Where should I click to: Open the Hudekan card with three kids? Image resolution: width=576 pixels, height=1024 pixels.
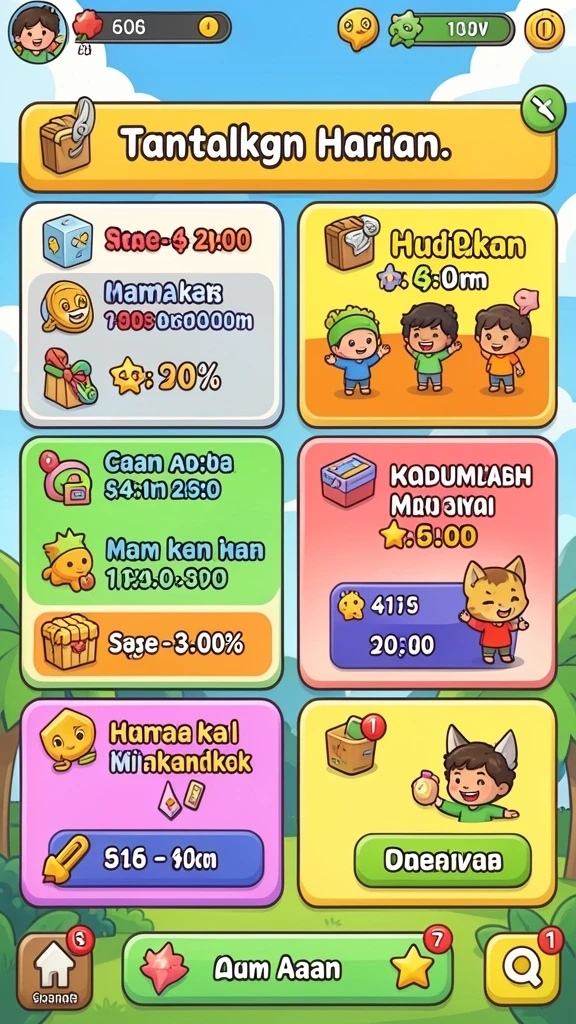[x=427, y=315]
